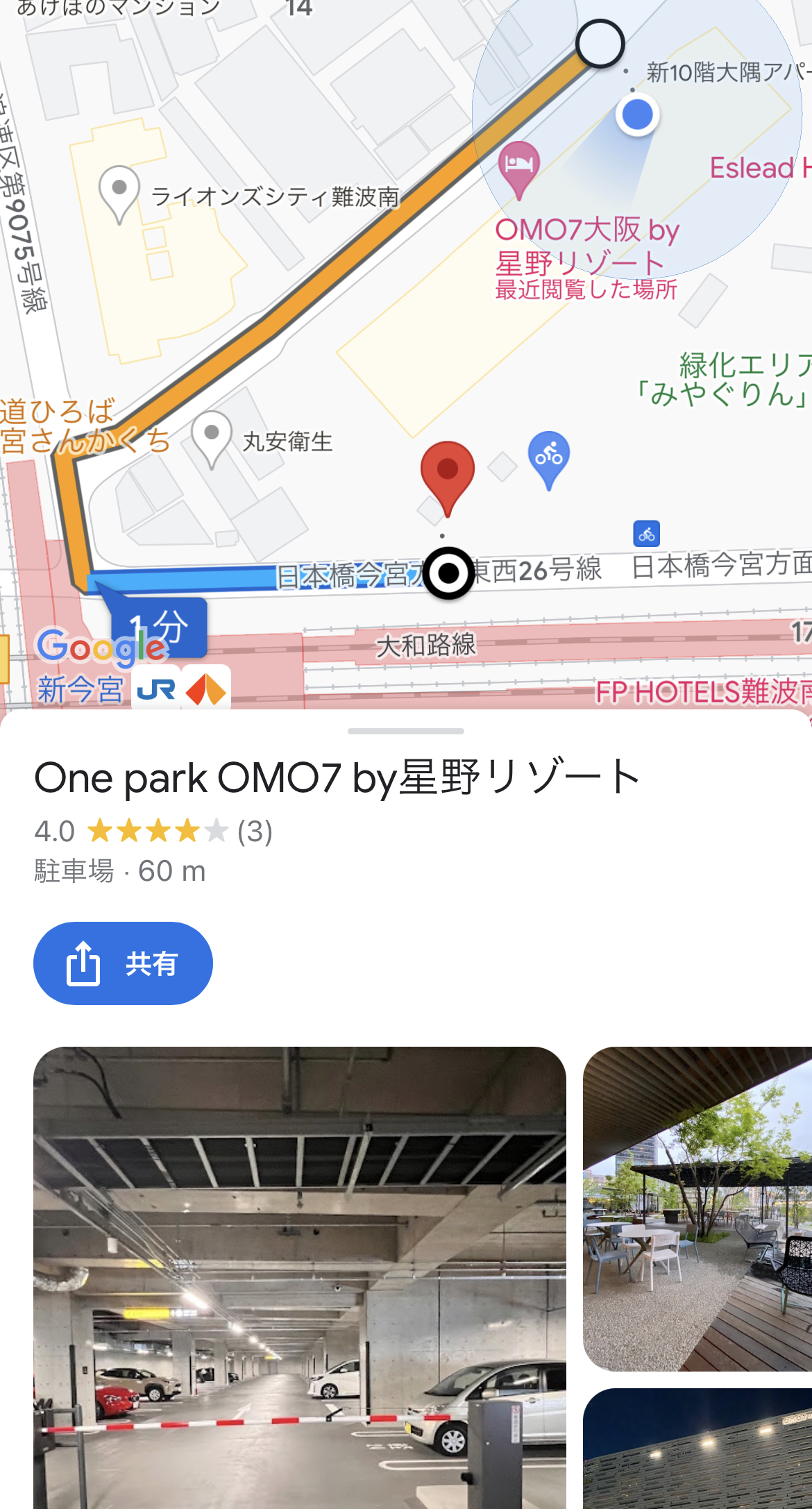Tap the 4.0 star rating row
This screenshot has width=812, height=1509.
153,832
